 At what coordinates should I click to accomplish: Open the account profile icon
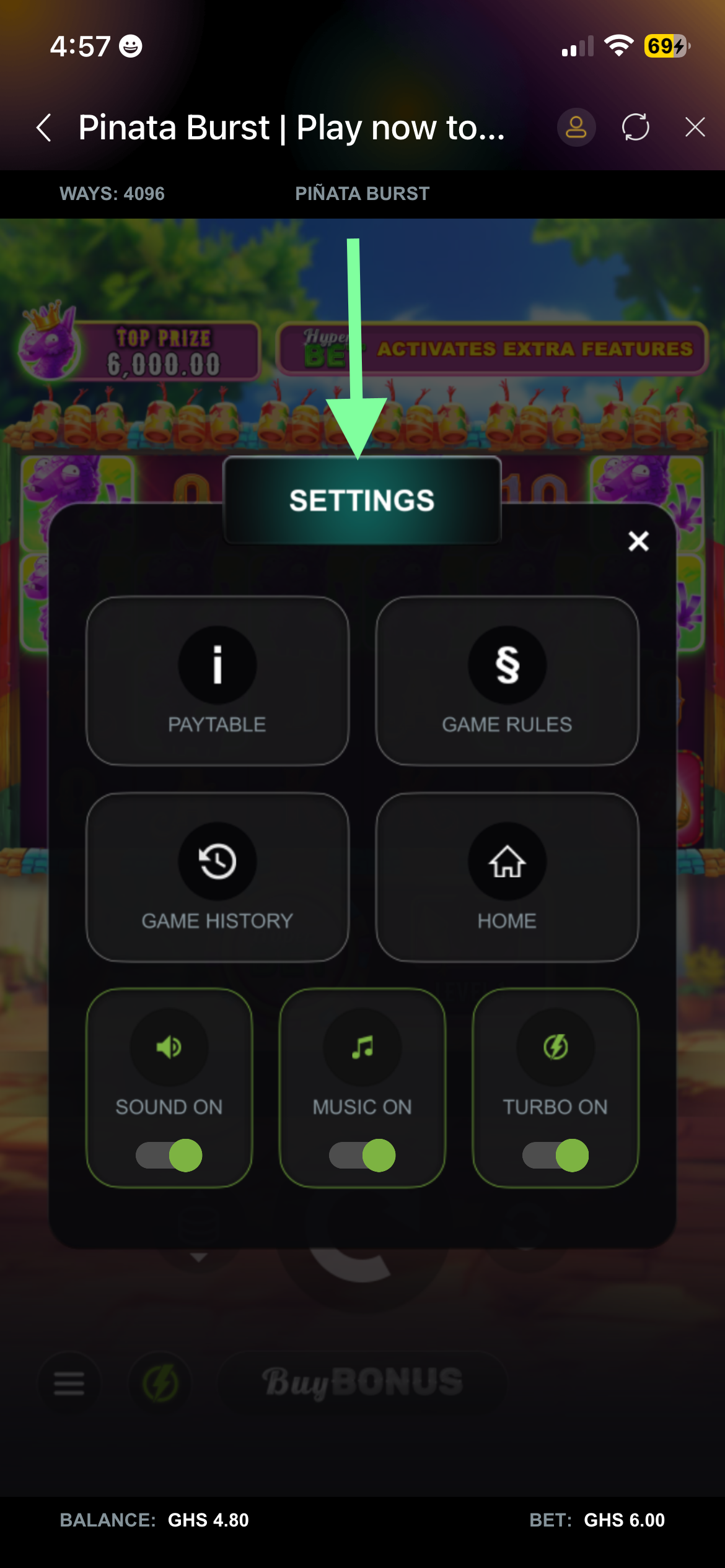(x=576, y=128)
